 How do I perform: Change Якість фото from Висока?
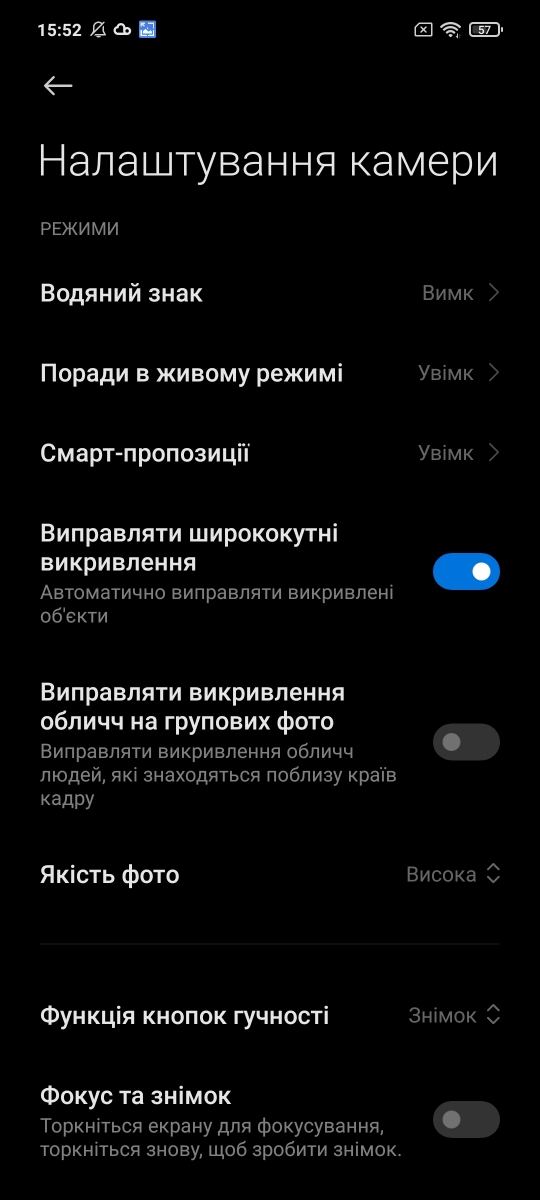coord(270,875)
